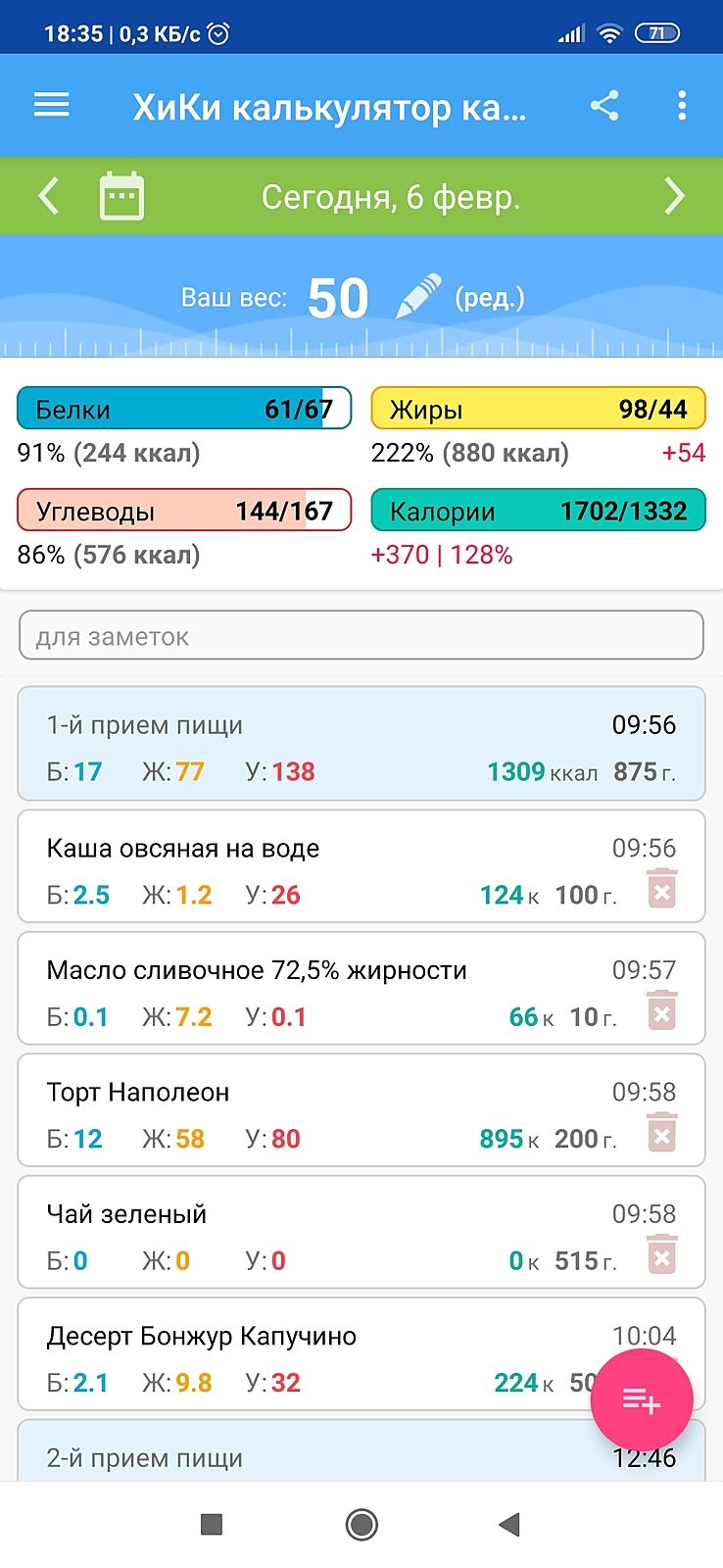
Task: Add a new food item
Action: click(642, 1400)
